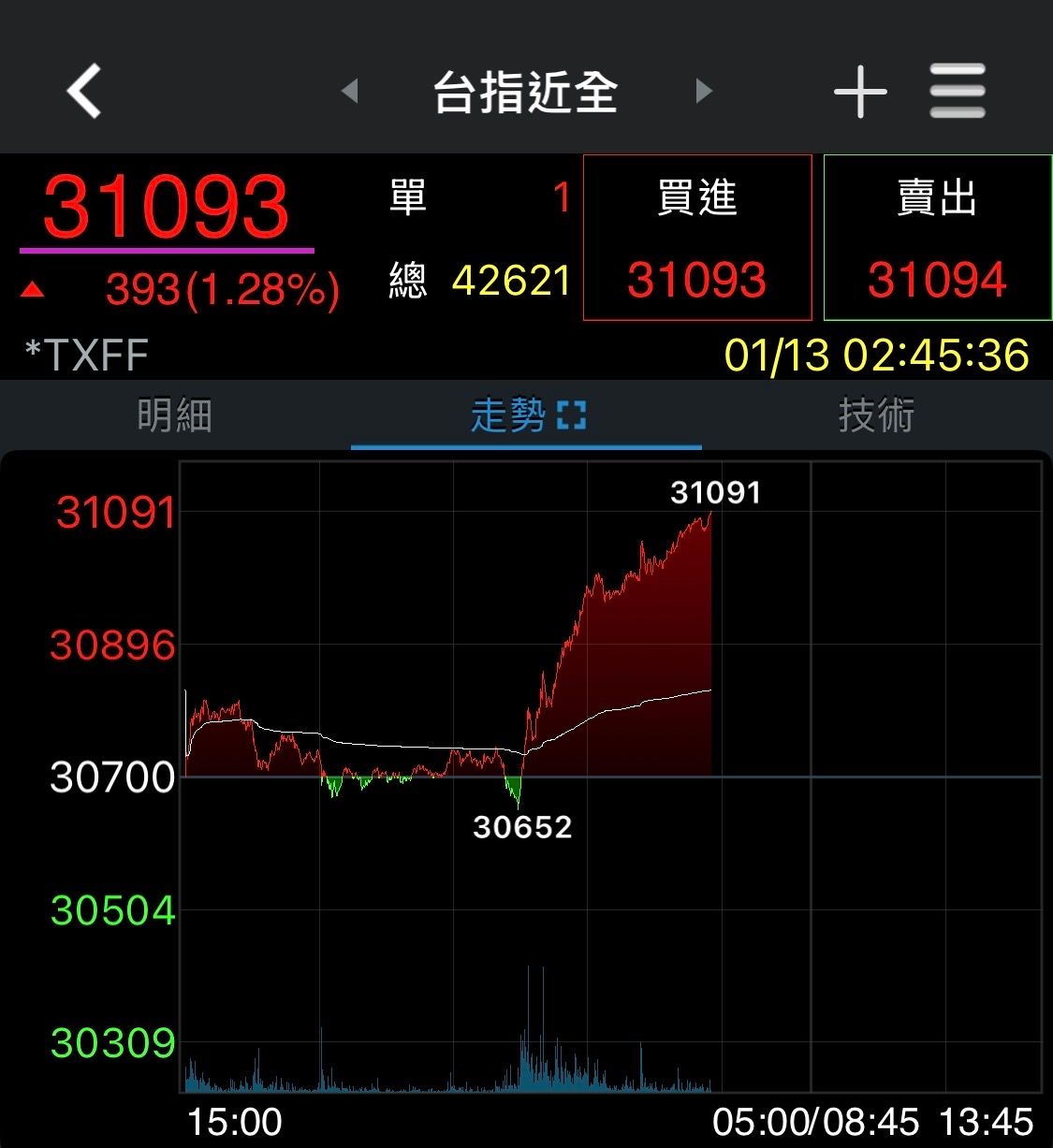
Task: Switch to the 技術 technical analysis tab
Action: coord(875,415)
